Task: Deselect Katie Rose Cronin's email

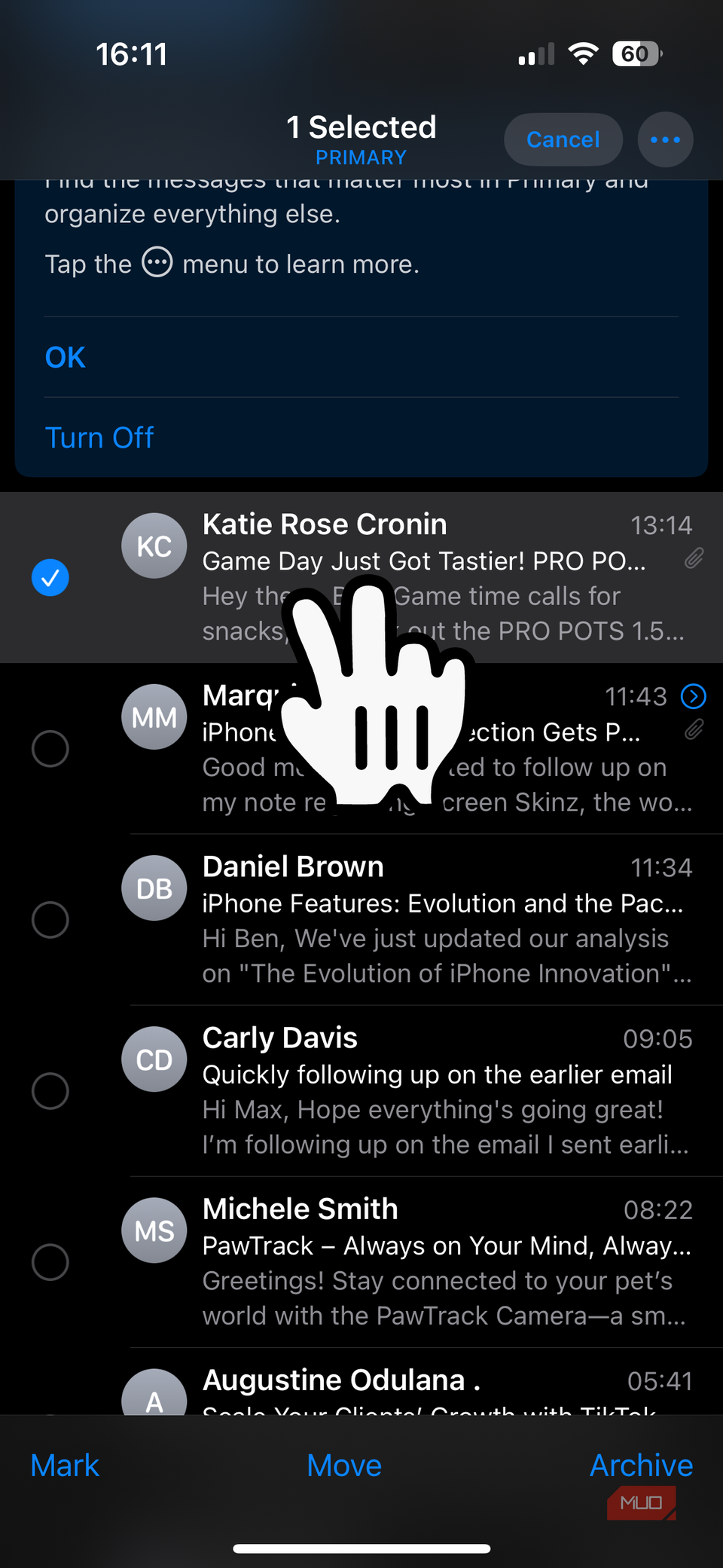Action: [50, 578]
